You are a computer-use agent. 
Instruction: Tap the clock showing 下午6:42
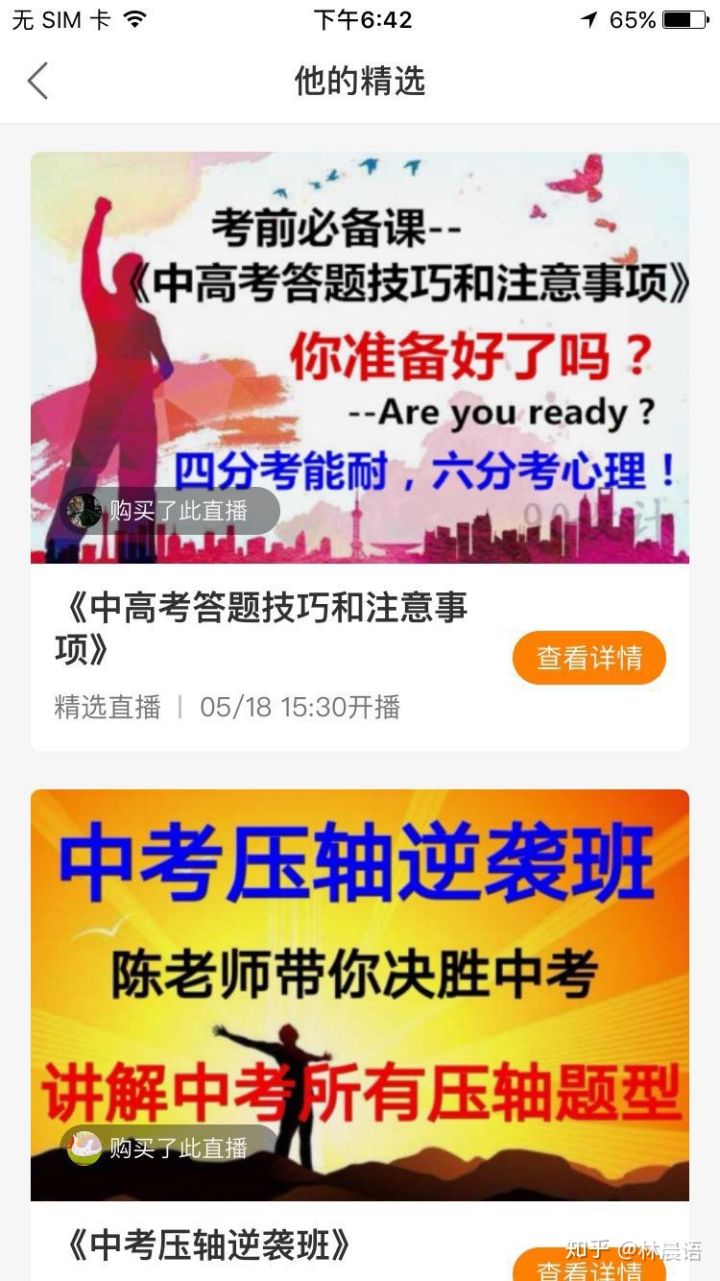360,19
